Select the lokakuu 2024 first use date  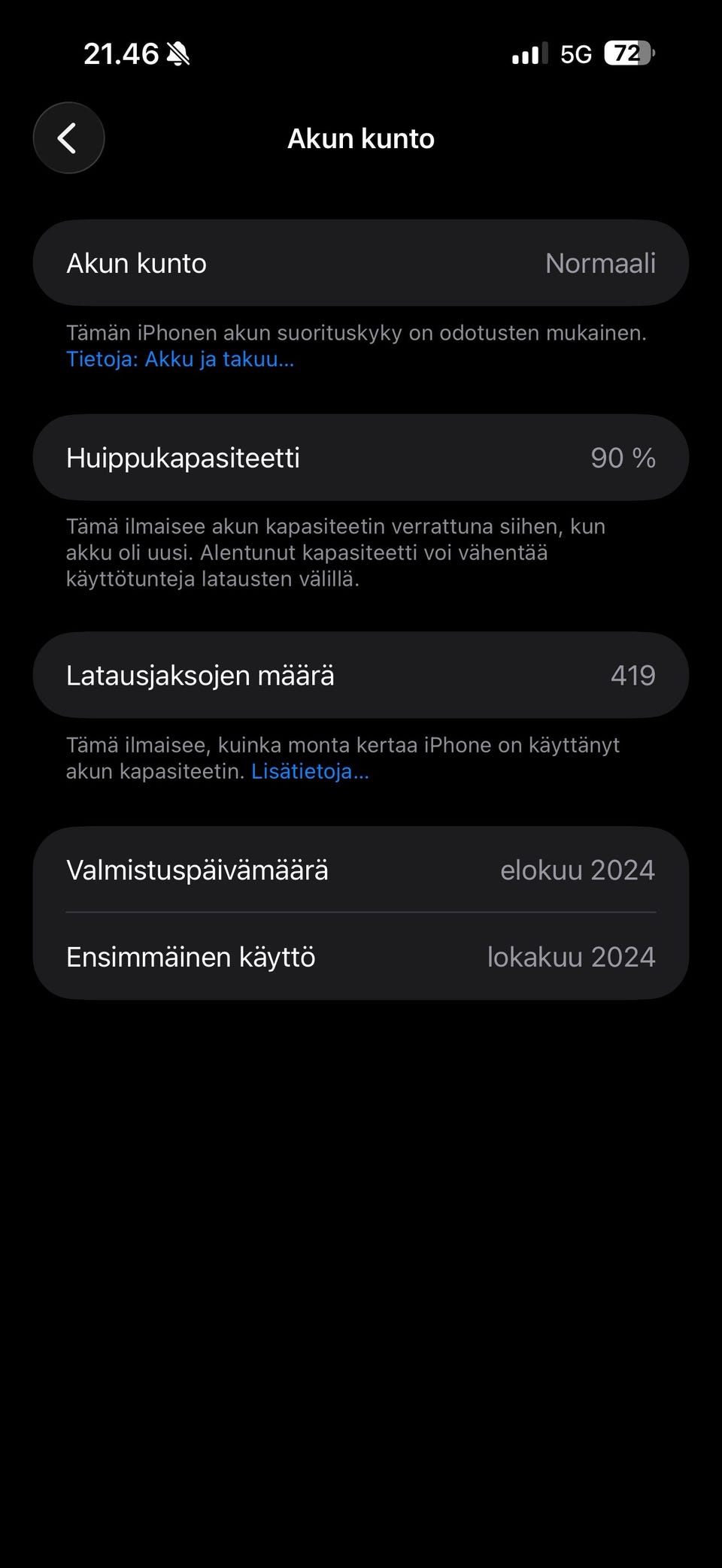pos(573,957)
